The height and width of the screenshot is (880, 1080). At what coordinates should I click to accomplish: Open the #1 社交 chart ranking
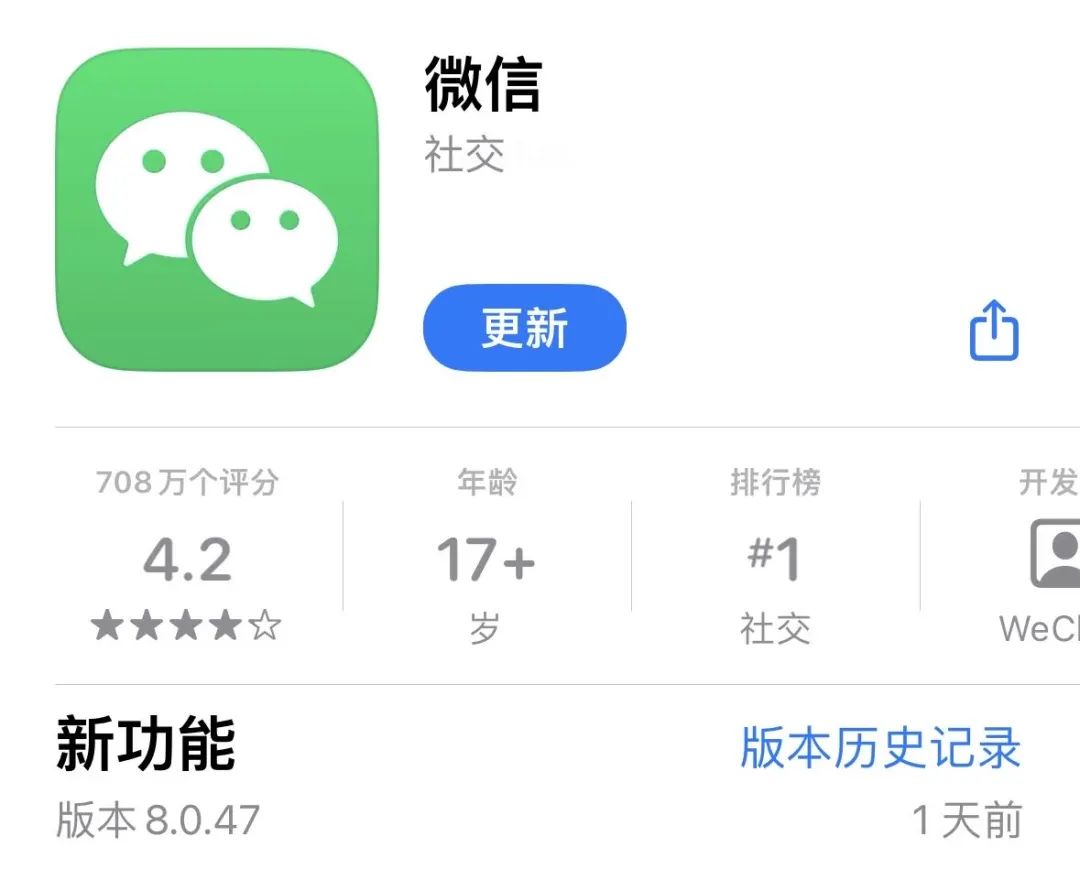coord(775,559)
